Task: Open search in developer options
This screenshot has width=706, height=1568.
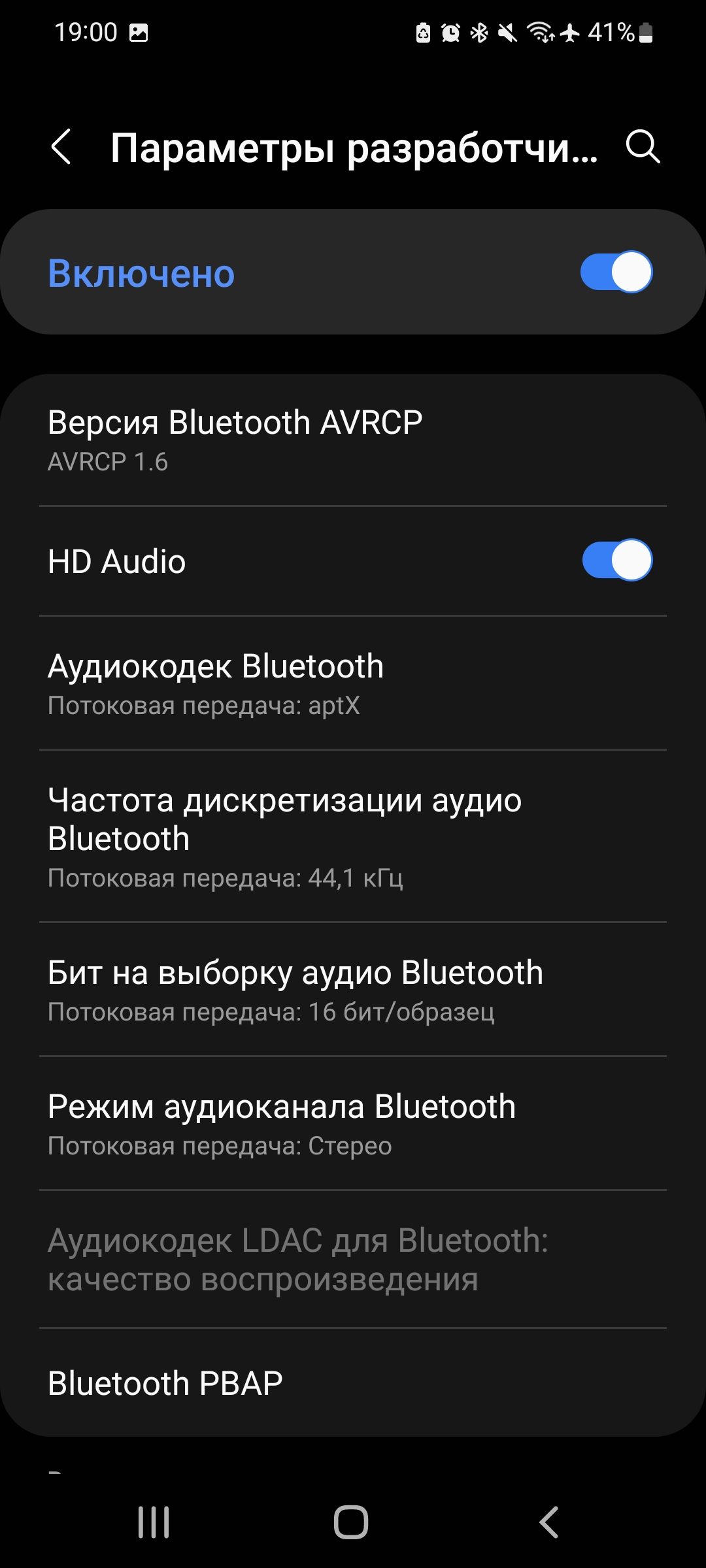Action: 643,146
